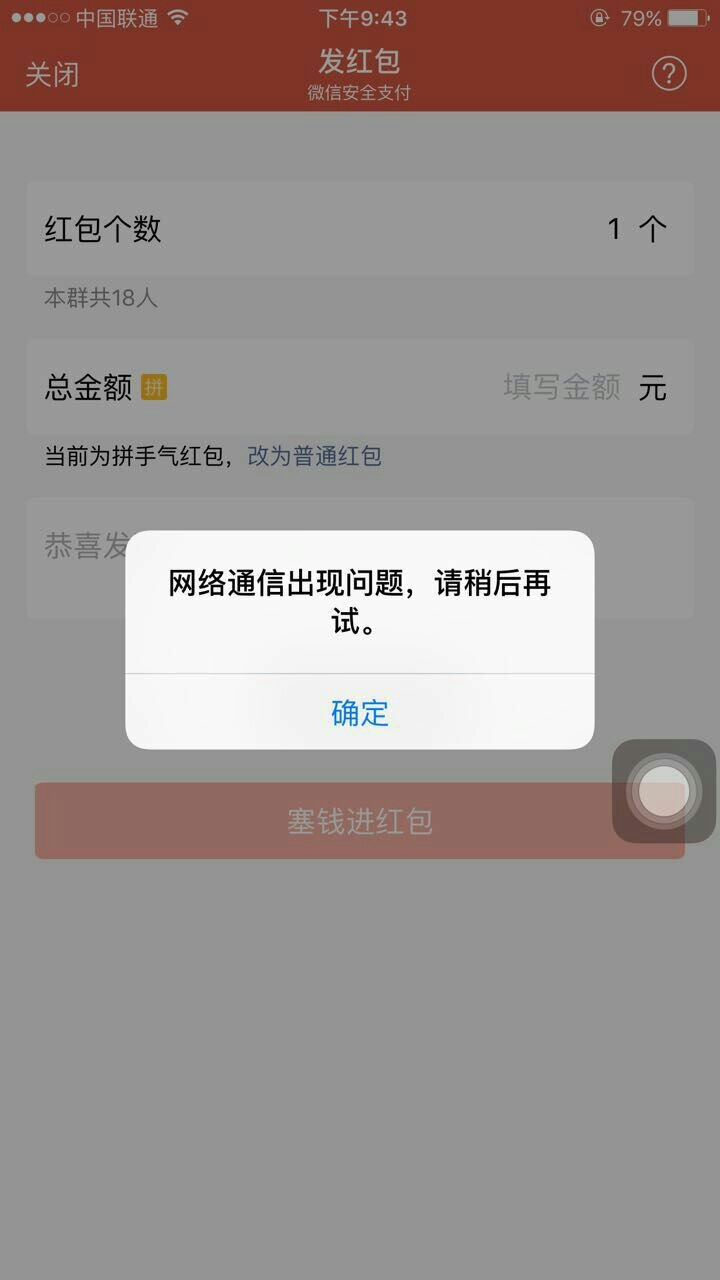Tap 确定 to dismiss the network error
This screenshot has height=1280, width=720.
coord(360,711)
